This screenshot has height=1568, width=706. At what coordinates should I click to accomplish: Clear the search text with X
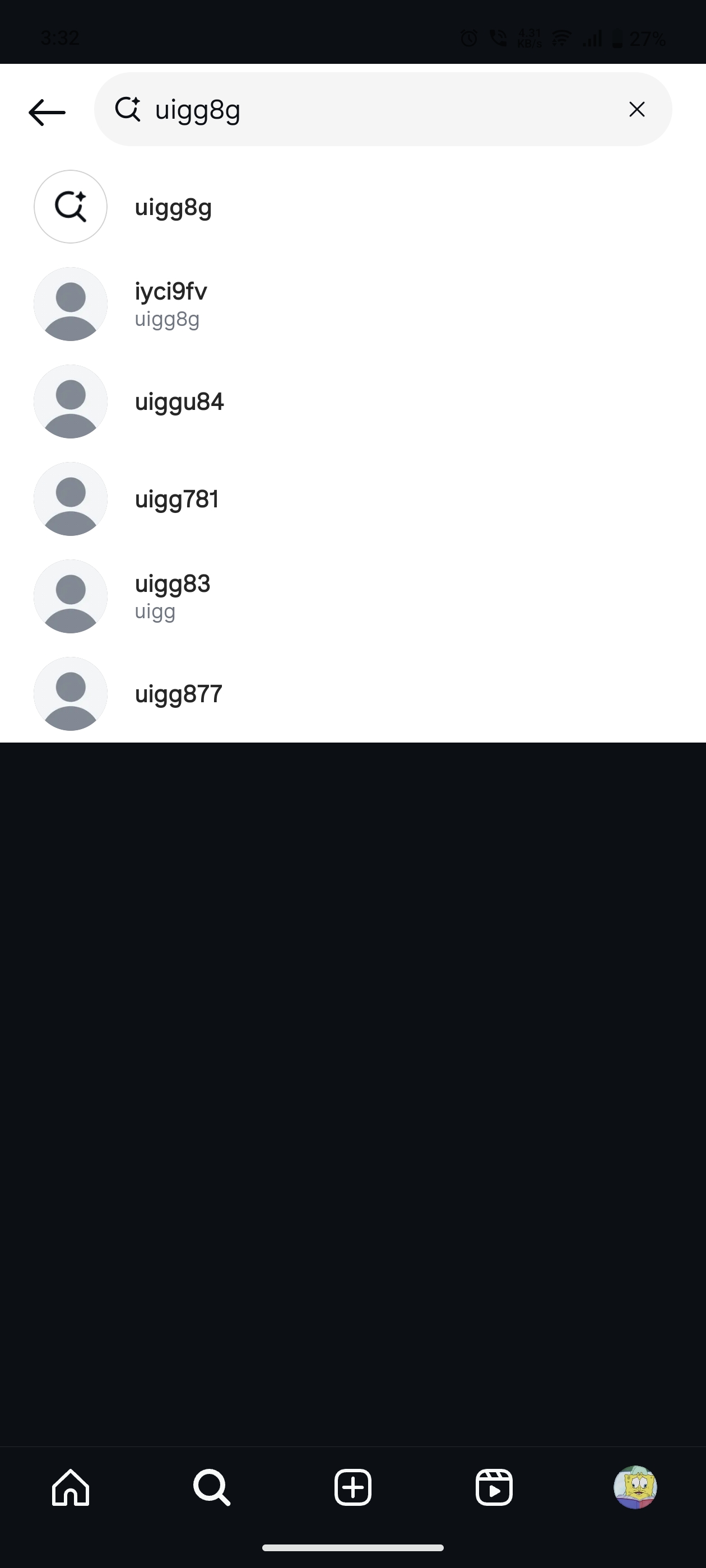[637, 110]
